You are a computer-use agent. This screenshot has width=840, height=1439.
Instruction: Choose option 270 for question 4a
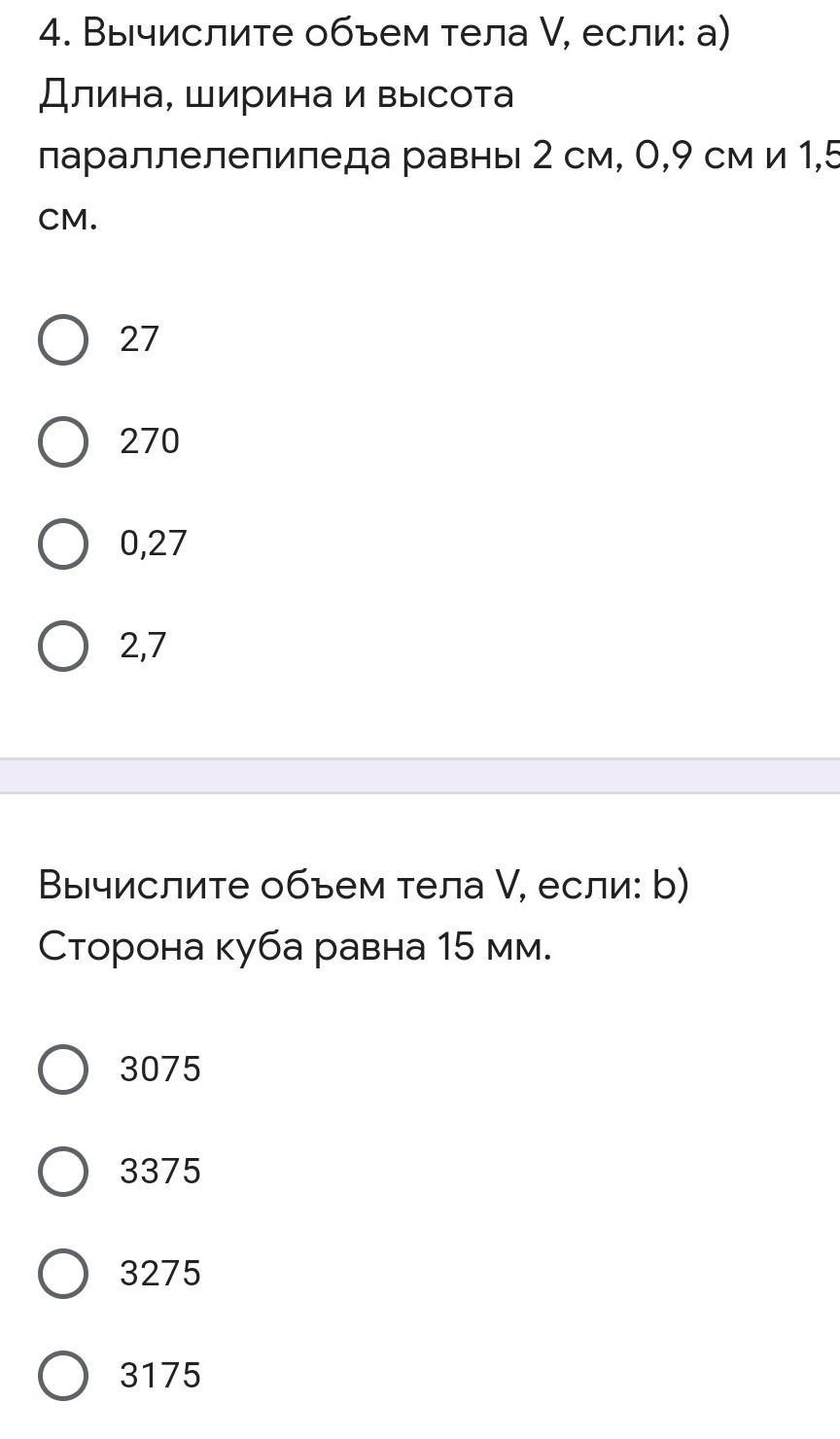tap(63, 442)
